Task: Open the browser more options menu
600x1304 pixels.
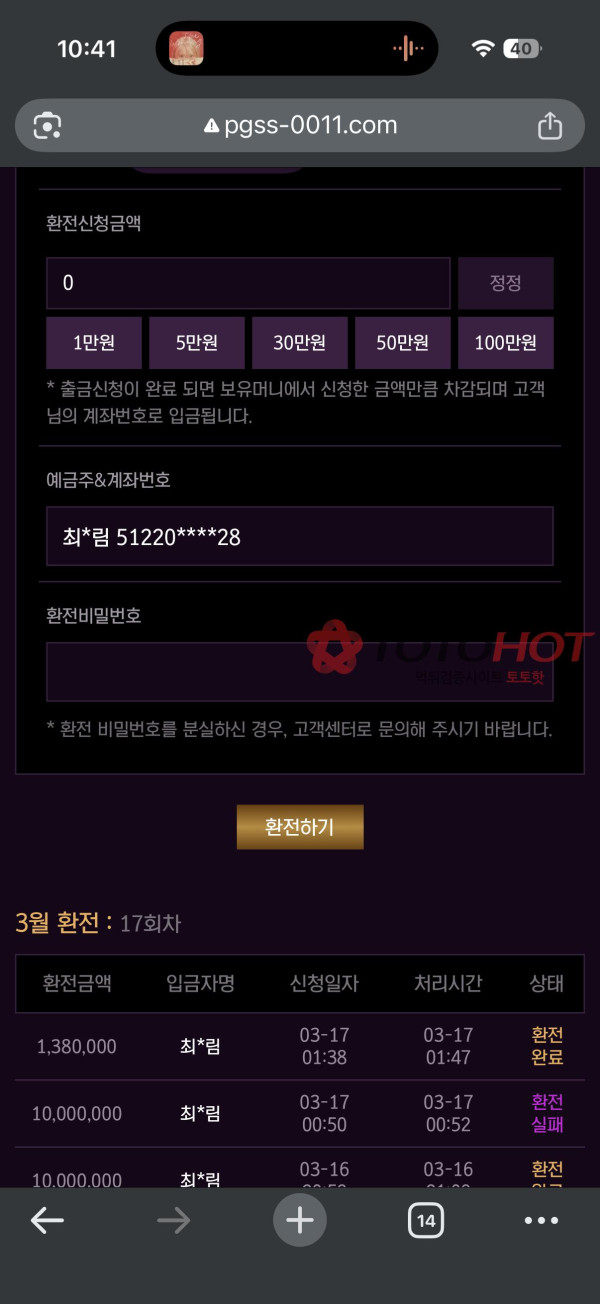Action: pos(541,1220)
